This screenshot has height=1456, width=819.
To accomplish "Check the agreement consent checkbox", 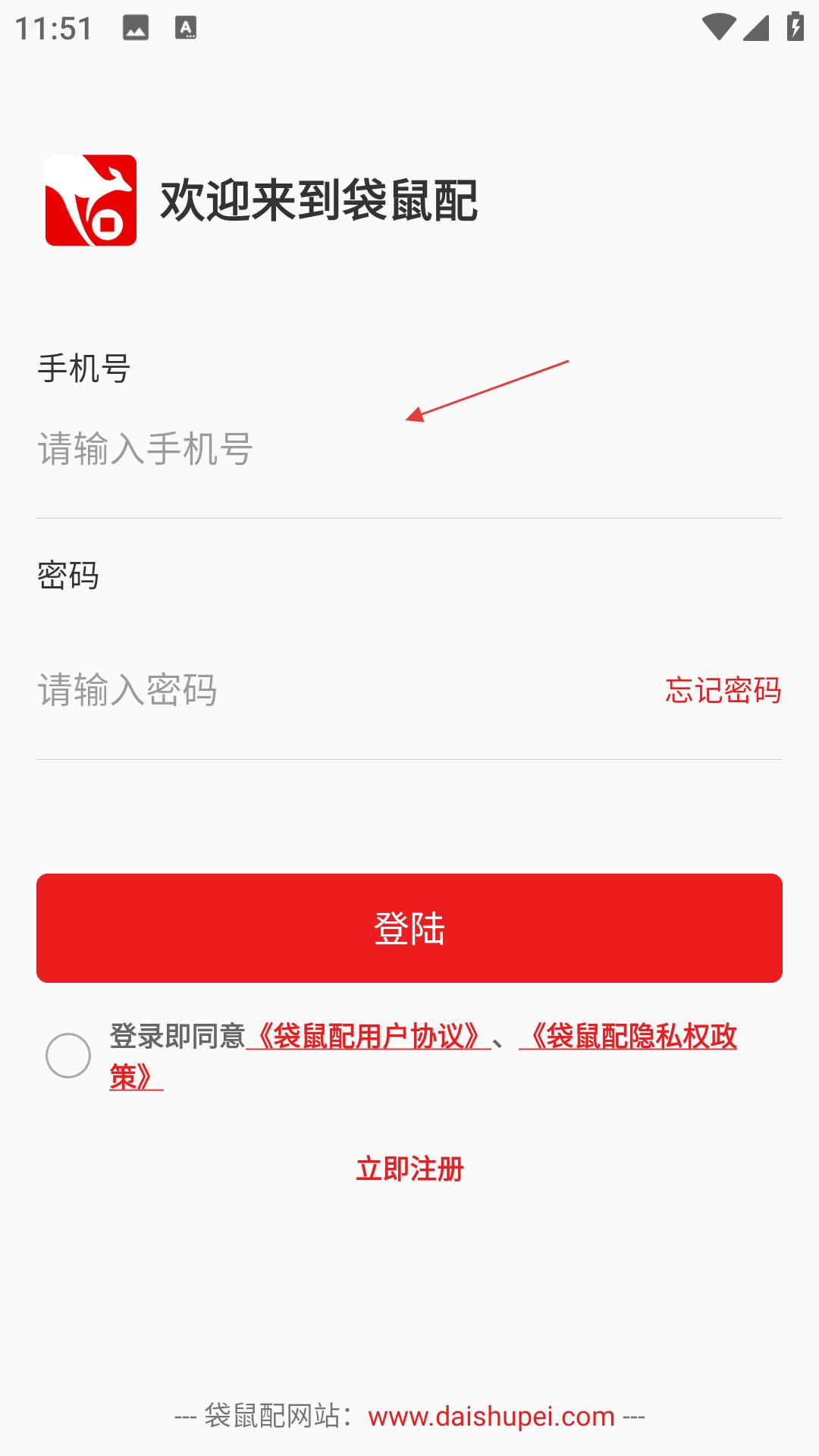I will pos(68,1056).
